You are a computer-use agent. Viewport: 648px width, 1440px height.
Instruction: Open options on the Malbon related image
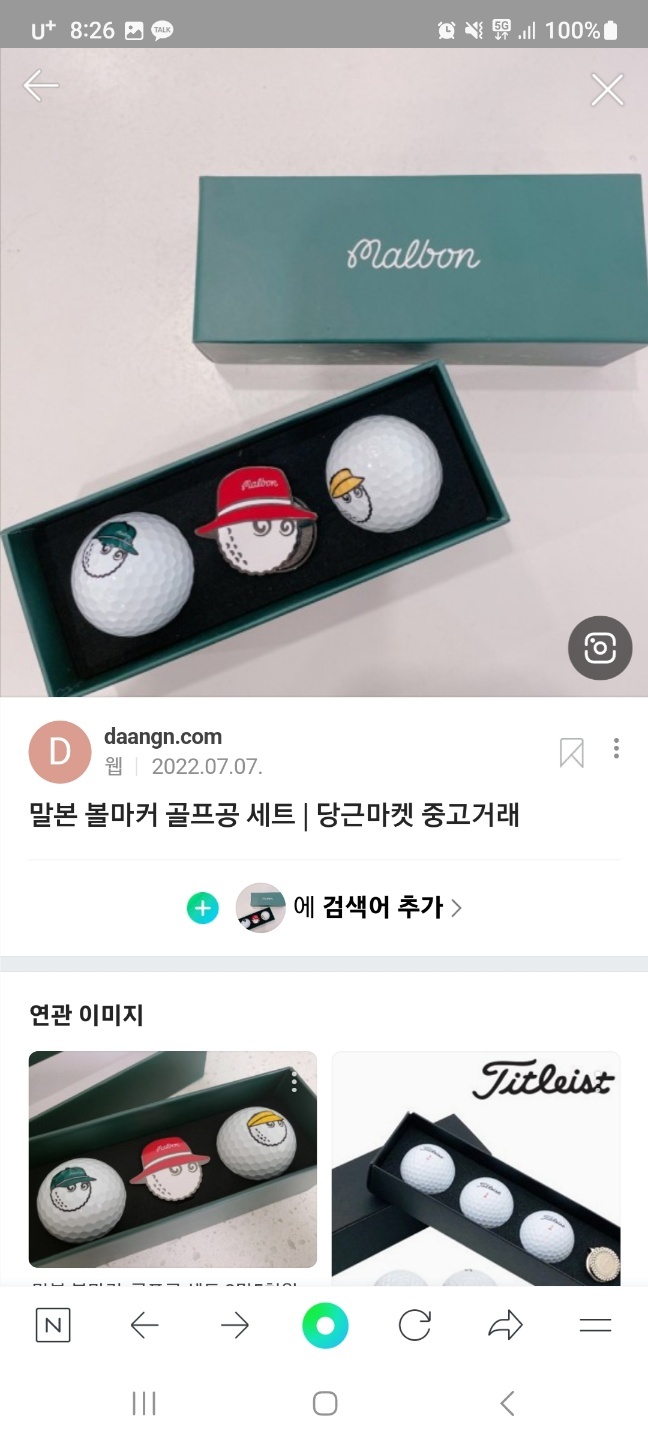(x=294, y=1082)
